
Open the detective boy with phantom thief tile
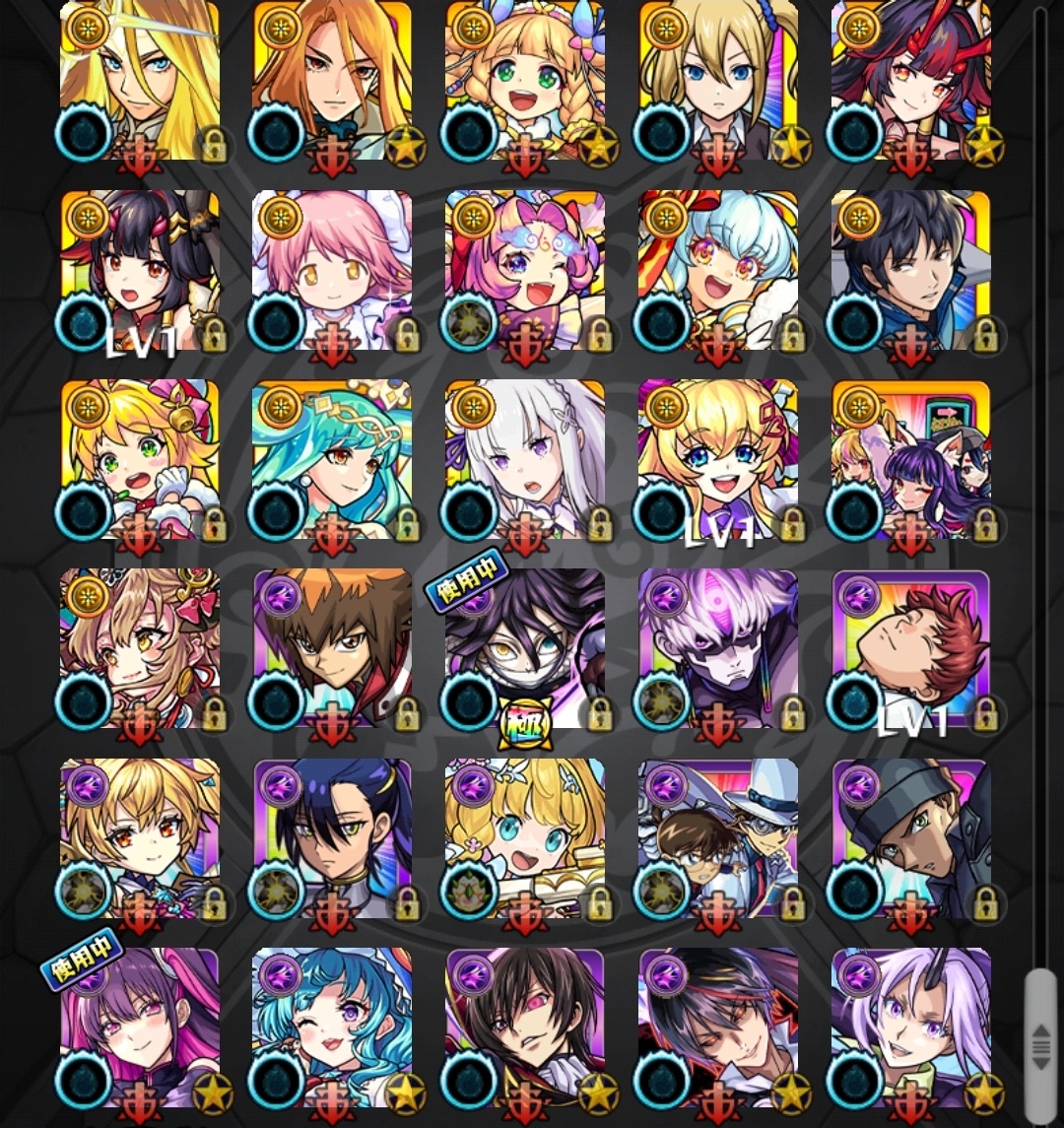[x=717, y=838]
